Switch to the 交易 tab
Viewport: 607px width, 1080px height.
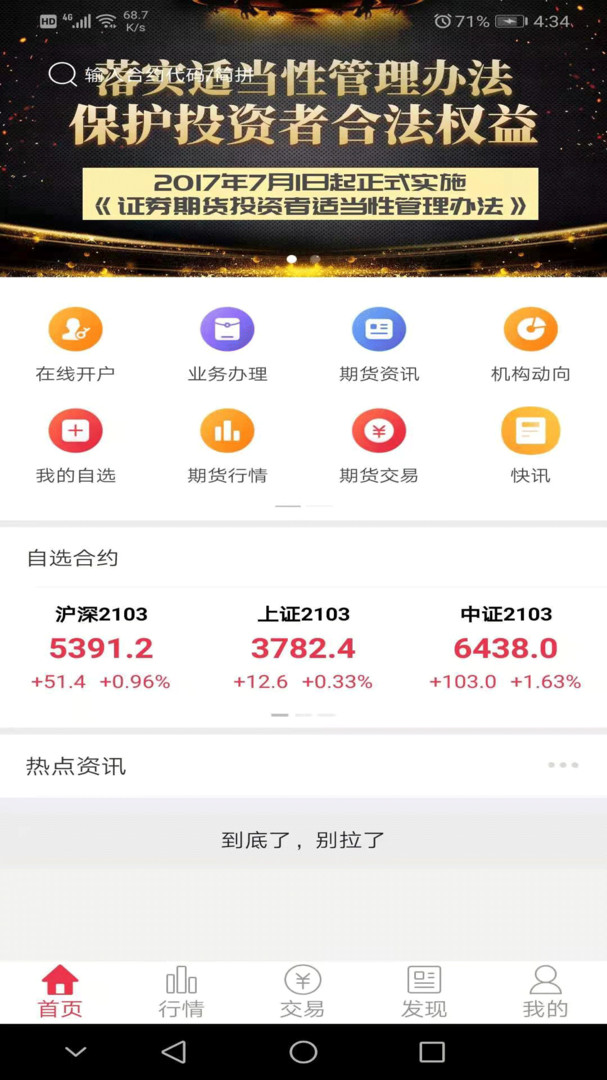pos(302,992)
